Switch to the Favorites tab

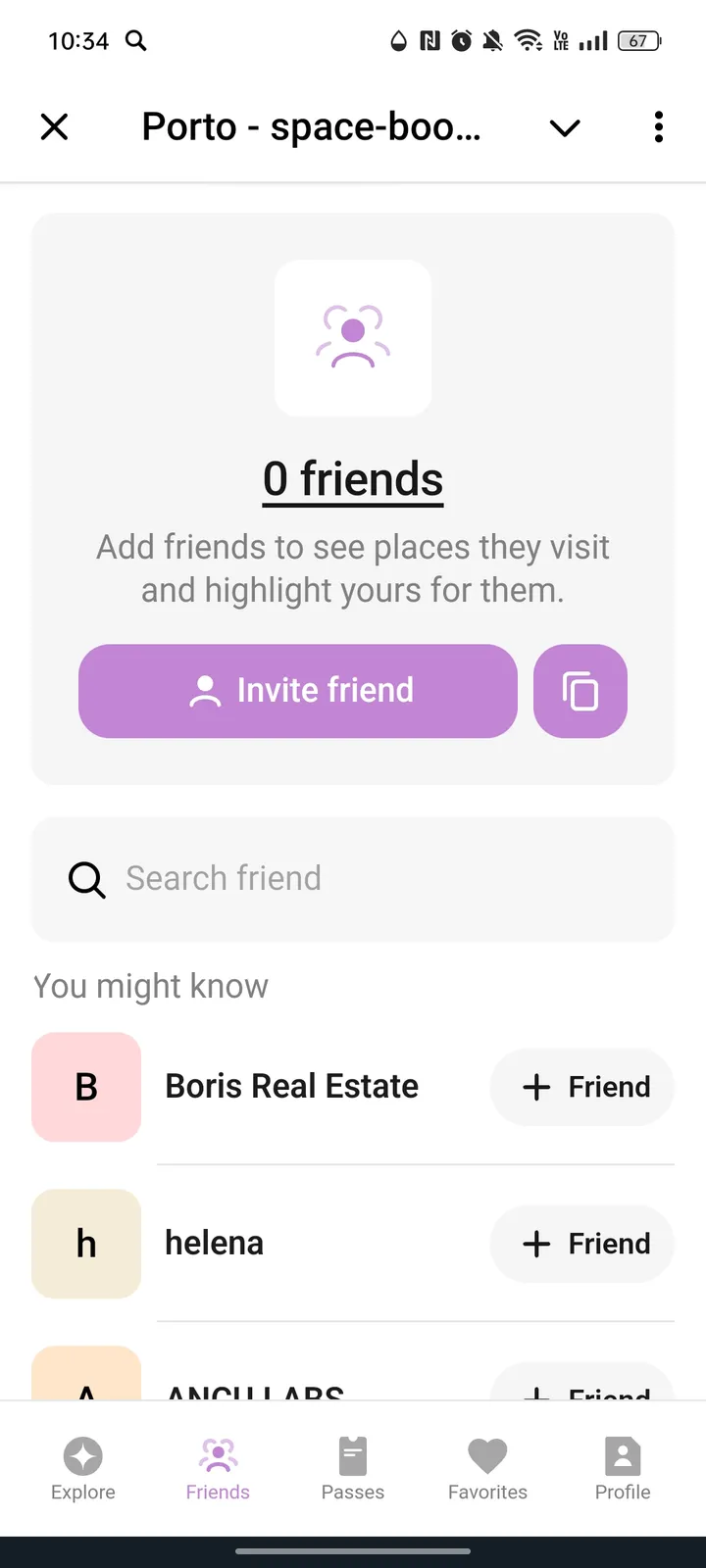point(487,1465)
